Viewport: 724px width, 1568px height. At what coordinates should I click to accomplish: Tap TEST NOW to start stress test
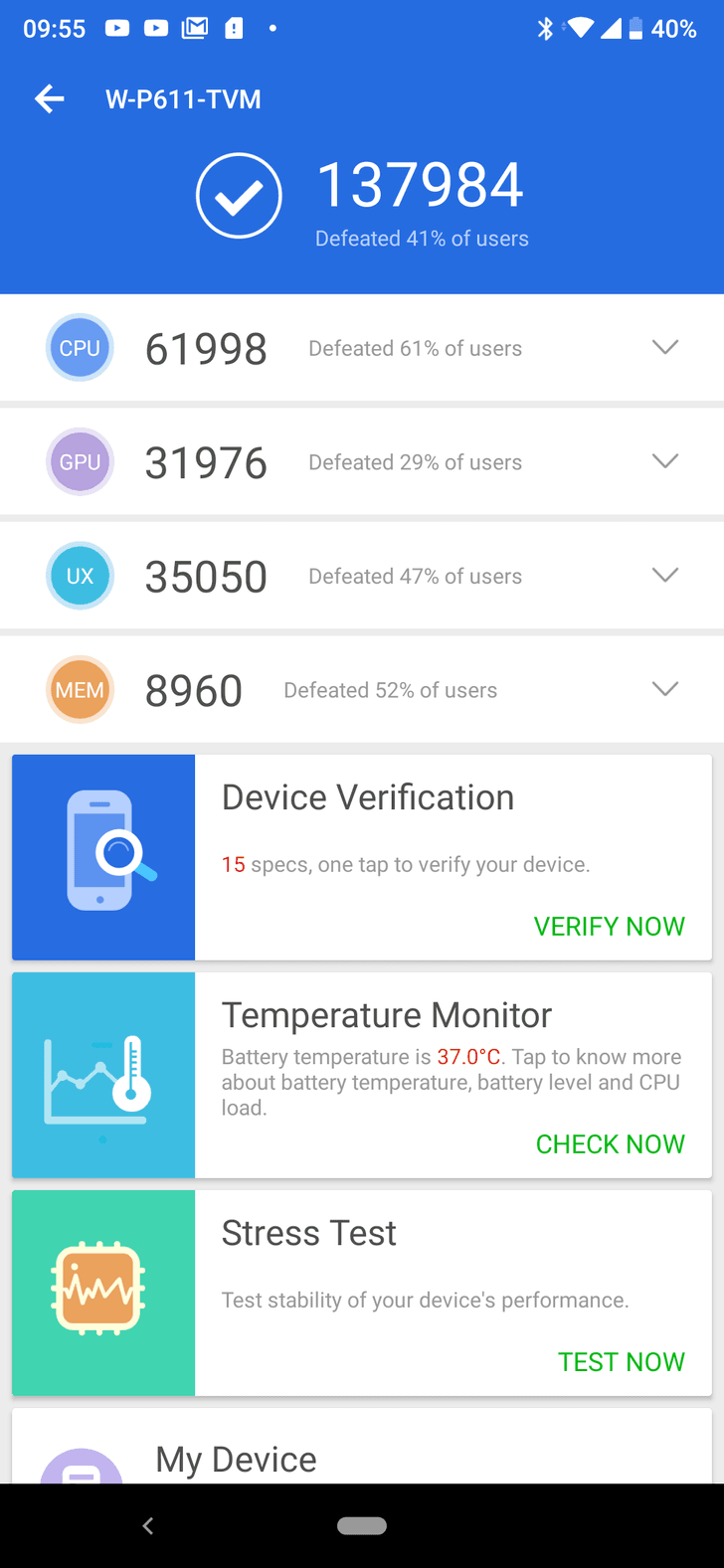(622, 1362)
